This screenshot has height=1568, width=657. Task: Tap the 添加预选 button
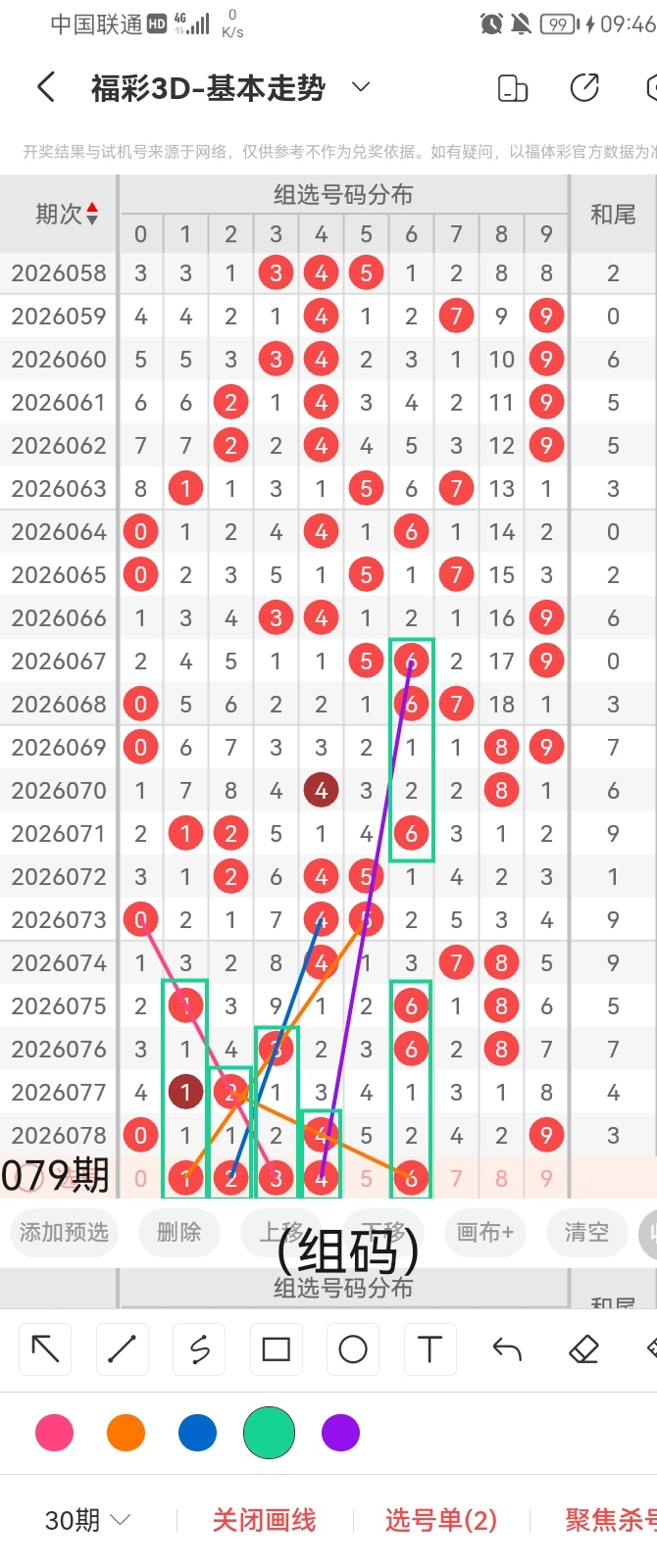coord(64,1232)
